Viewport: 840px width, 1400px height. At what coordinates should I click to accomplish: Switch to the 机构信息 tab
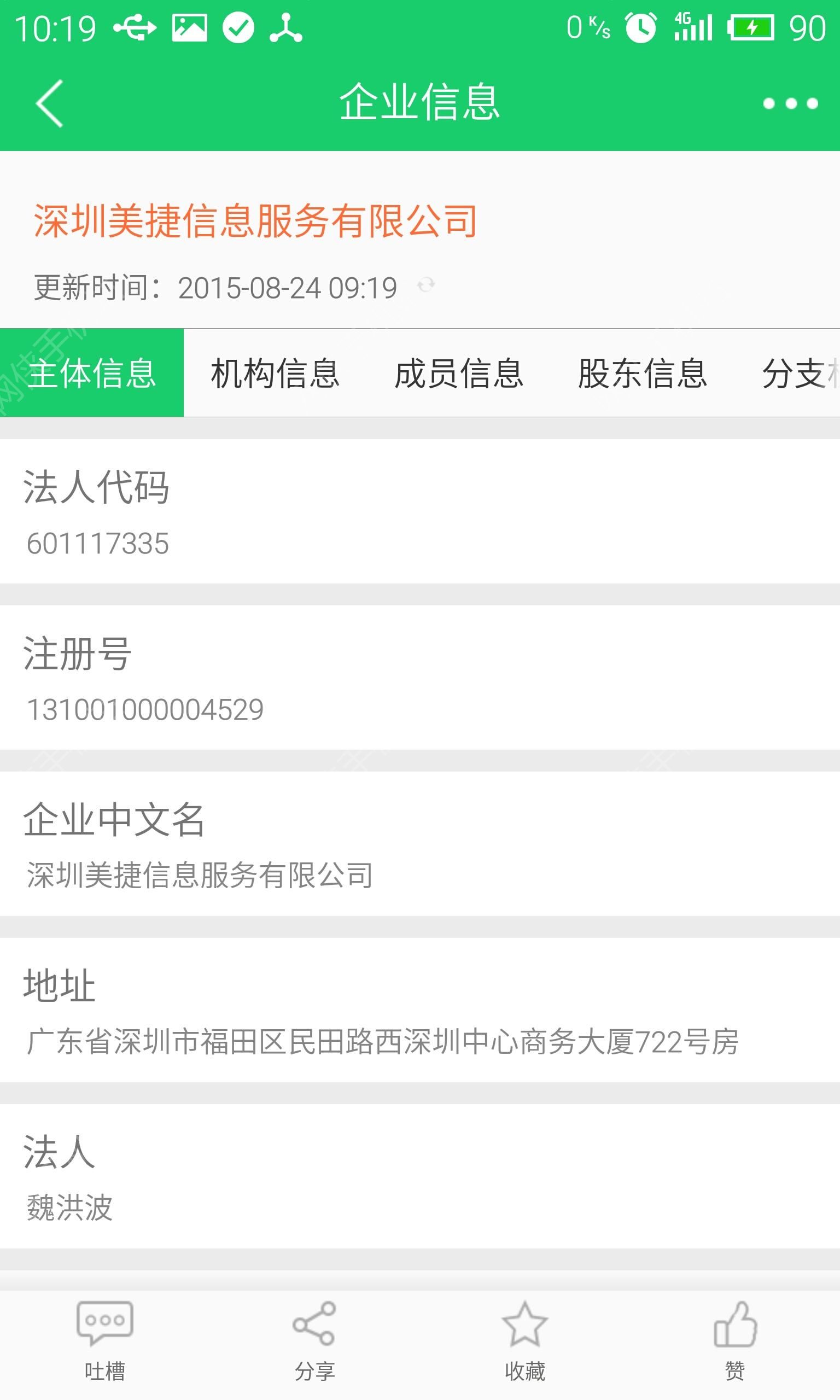click(x=275, y=373)
